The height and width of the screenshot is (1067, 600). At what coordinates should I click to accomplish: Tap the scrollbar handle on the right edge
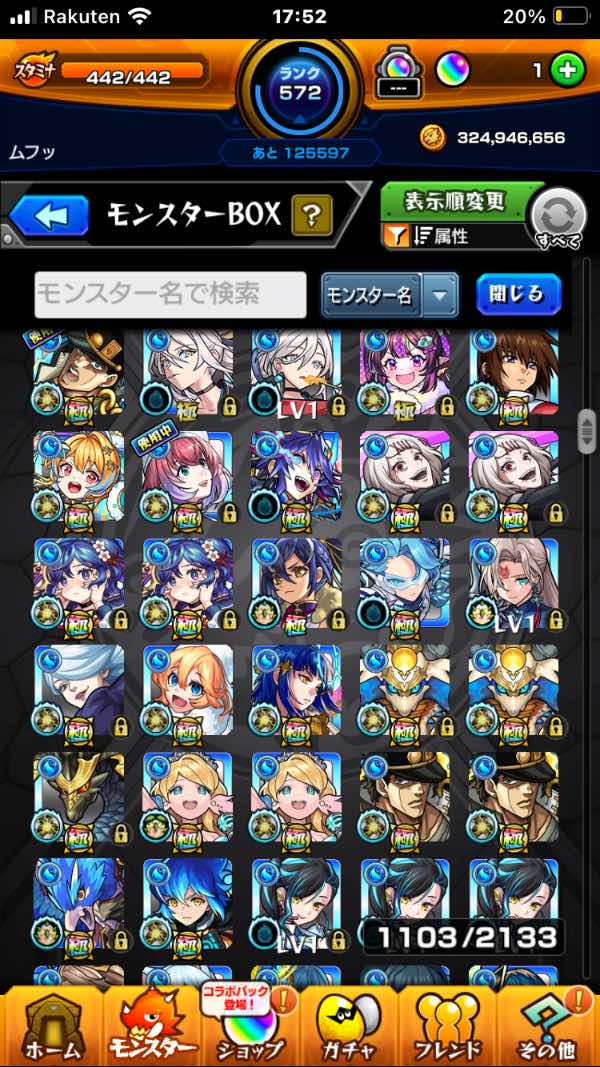pos(586,431)
